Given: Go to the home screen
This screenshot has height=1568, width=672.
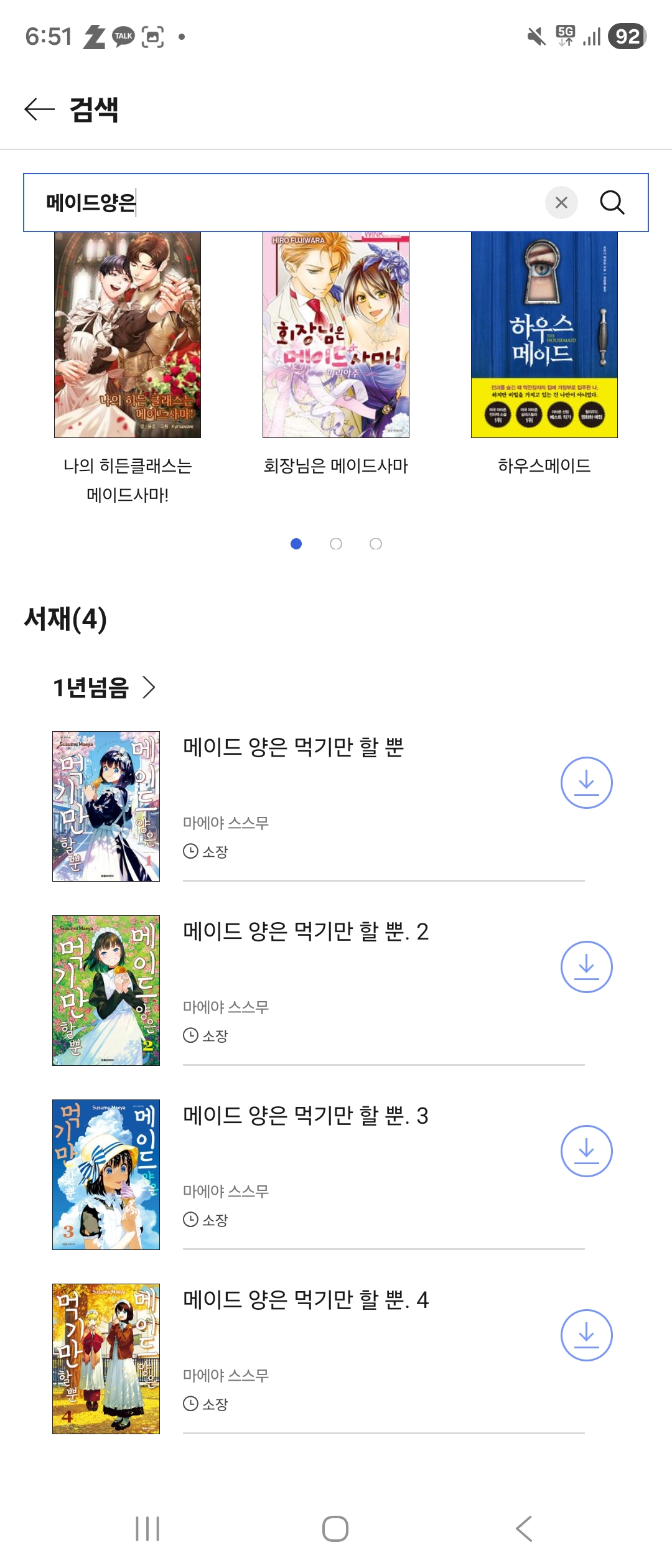Looking at the screenshot, I should (335, 1528).
